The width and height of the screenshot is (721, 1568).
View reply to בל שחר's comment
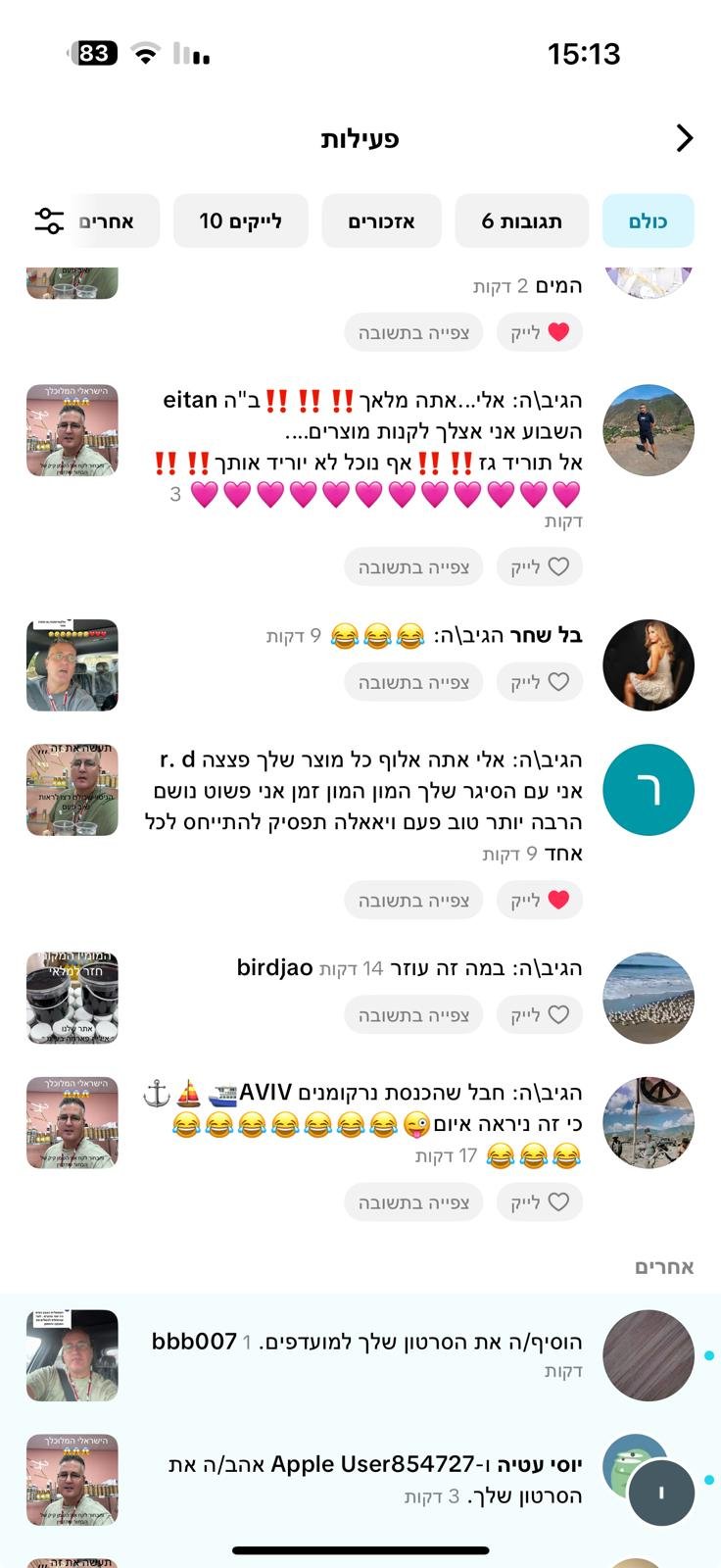[413, 681]
